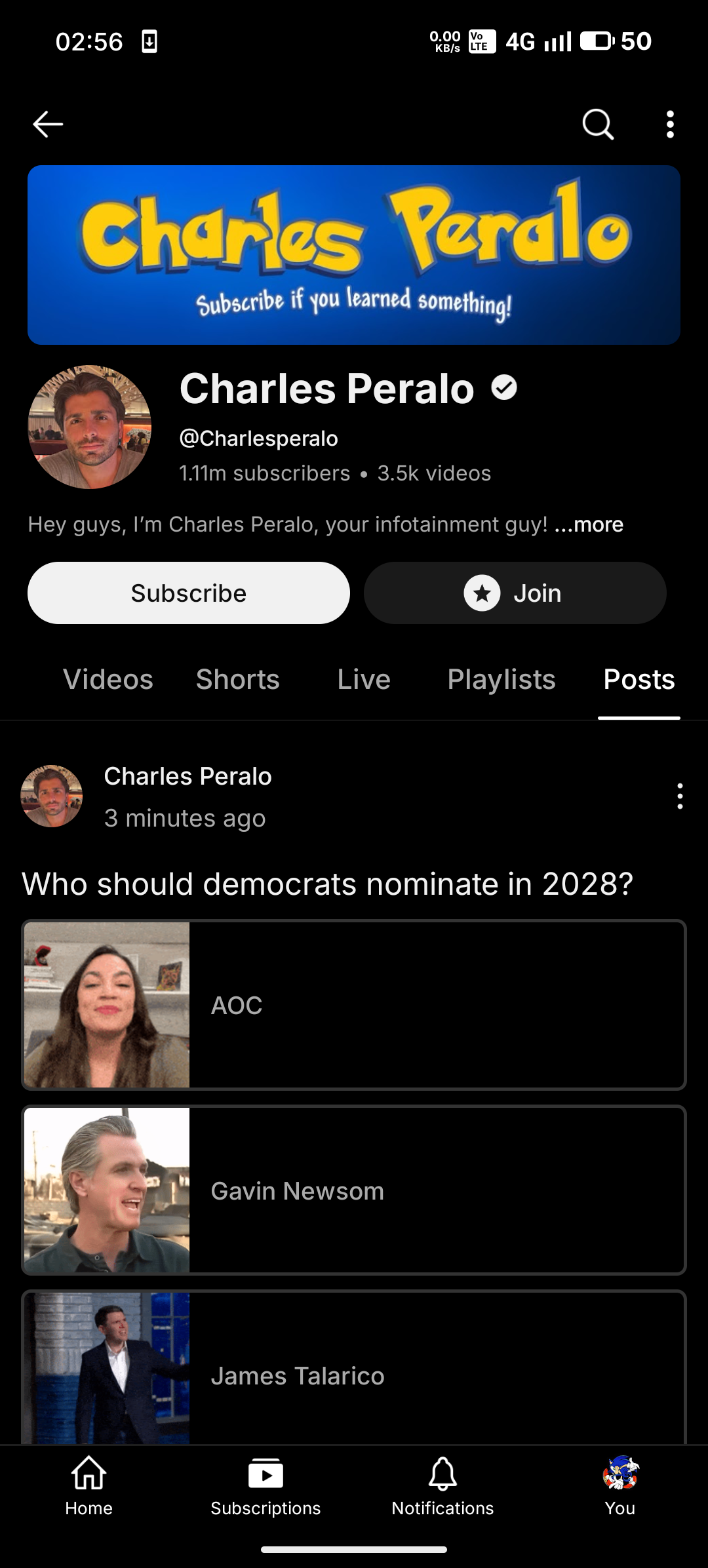This screenshot has width=708, height=1568.
Task: Join the channel membership
Action: pyautogui.click(x=515, y=593)
